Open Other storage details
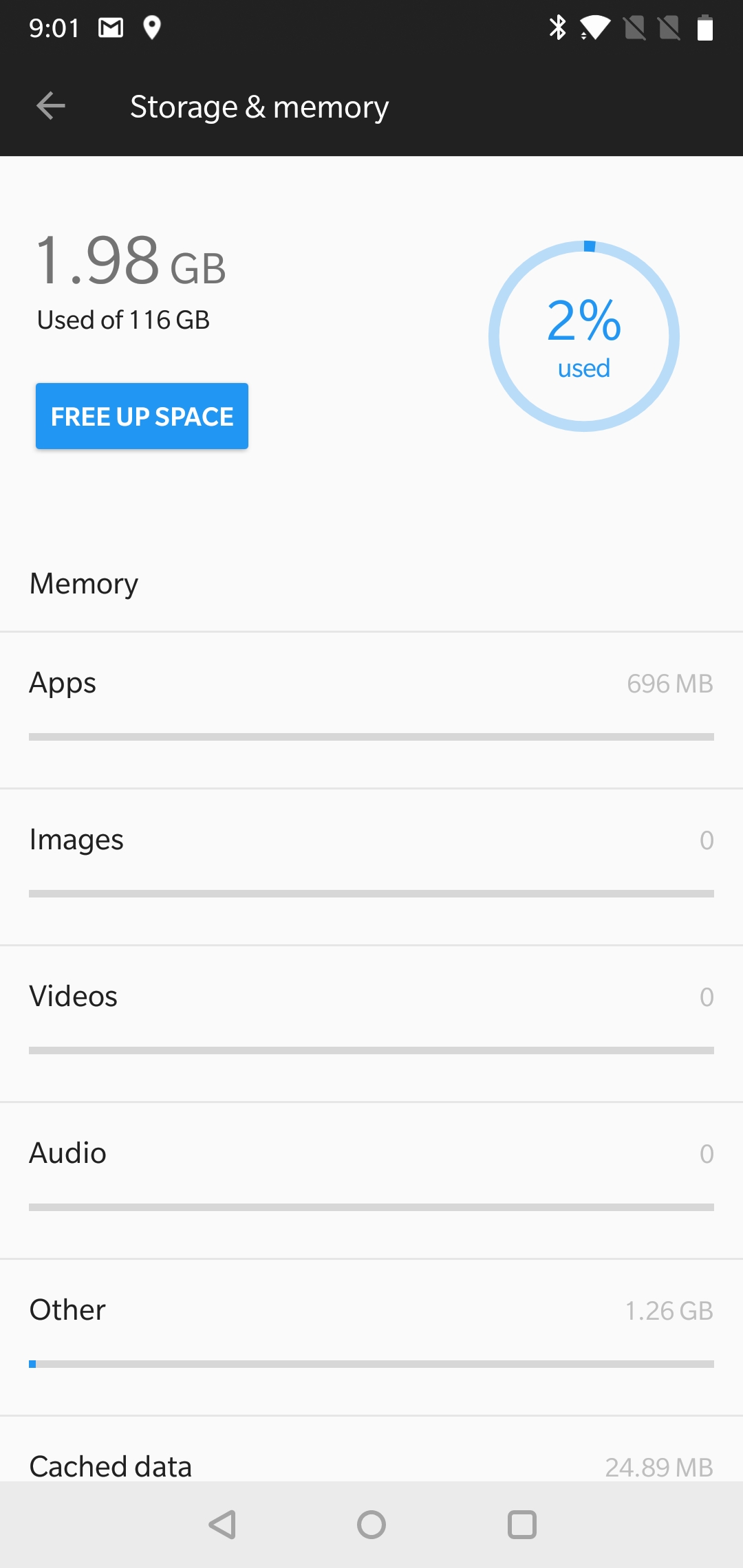 [371, 1338]
